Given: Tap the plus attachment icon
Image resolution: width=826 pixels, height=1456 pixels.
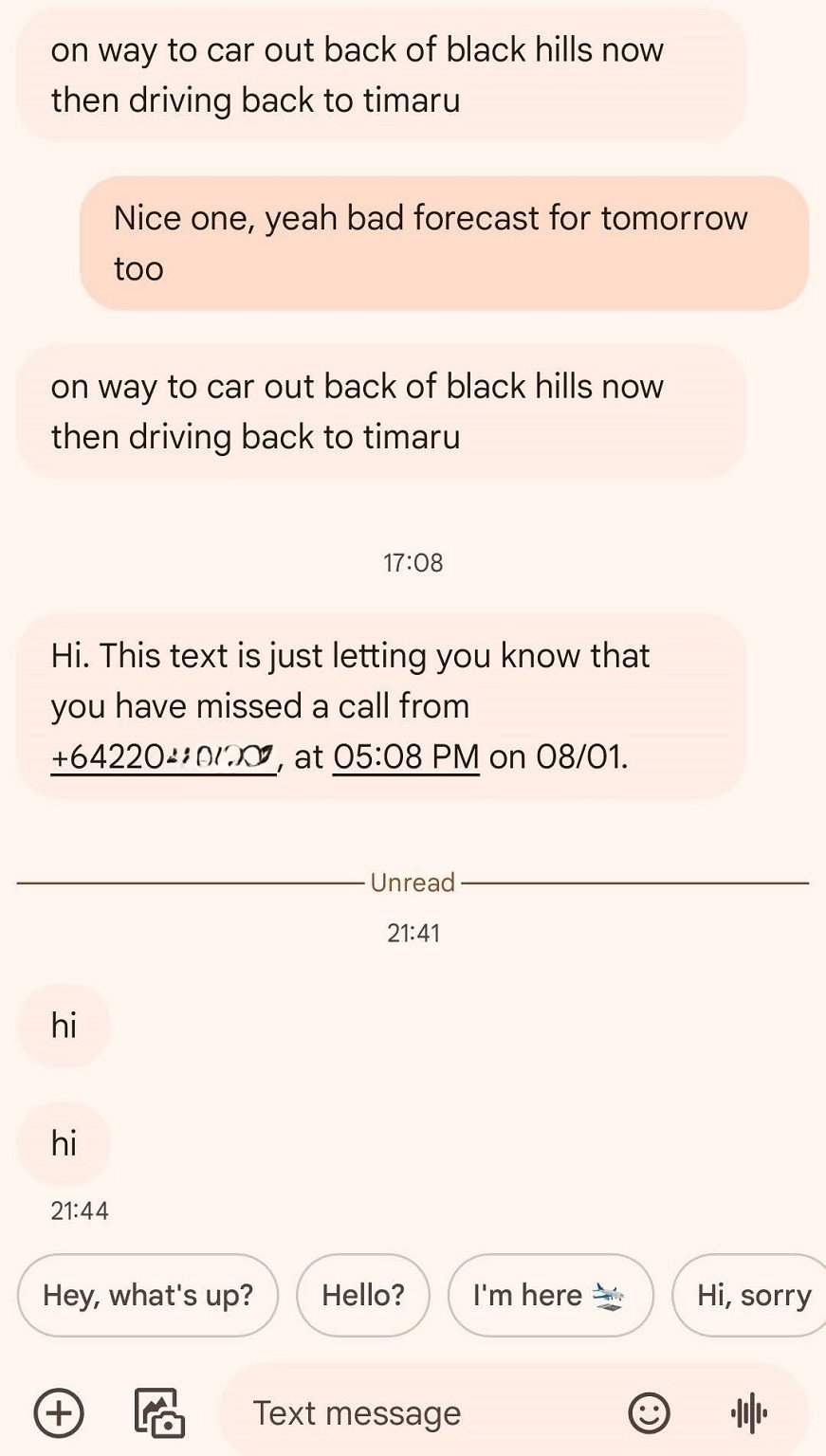Looking at the screenshot, I should coord(59,1413).
